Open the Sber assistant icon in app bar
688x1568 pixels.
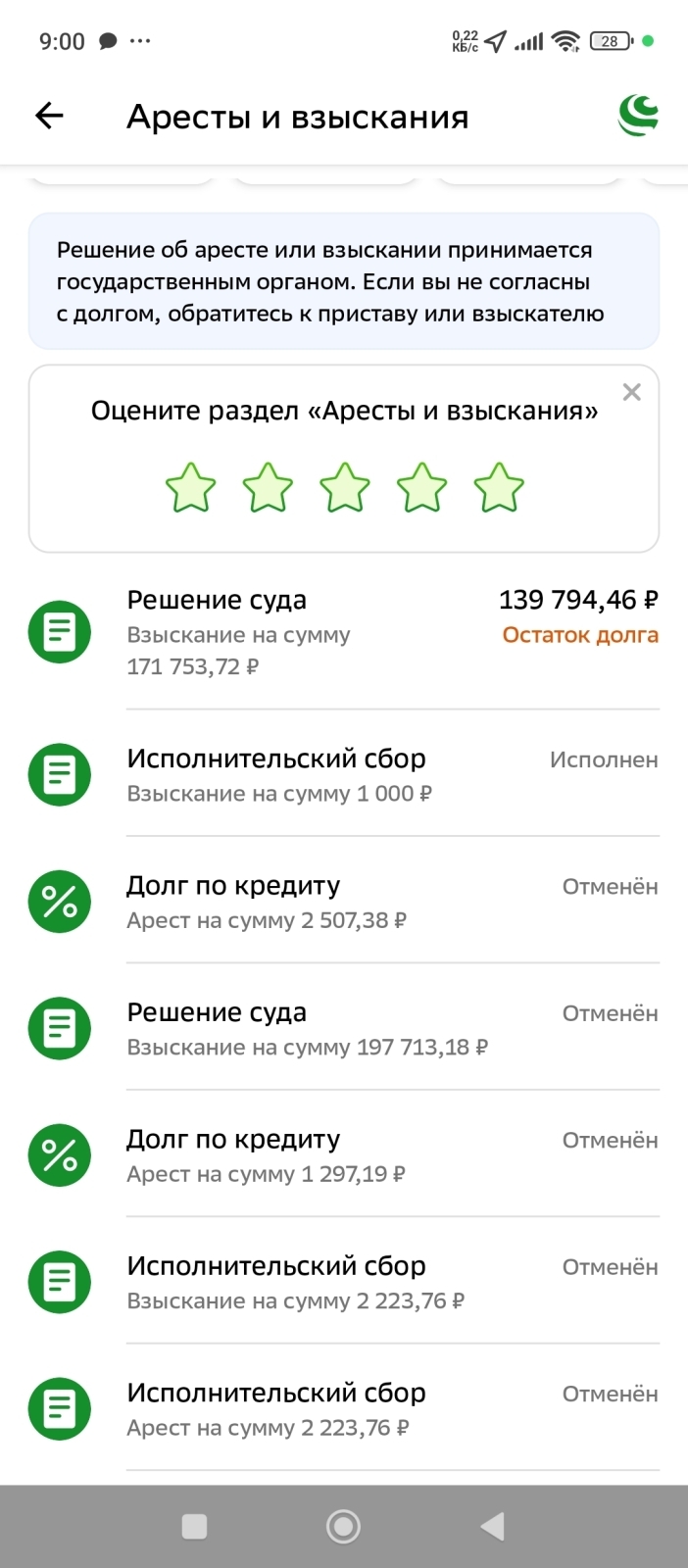pos(638,116)
